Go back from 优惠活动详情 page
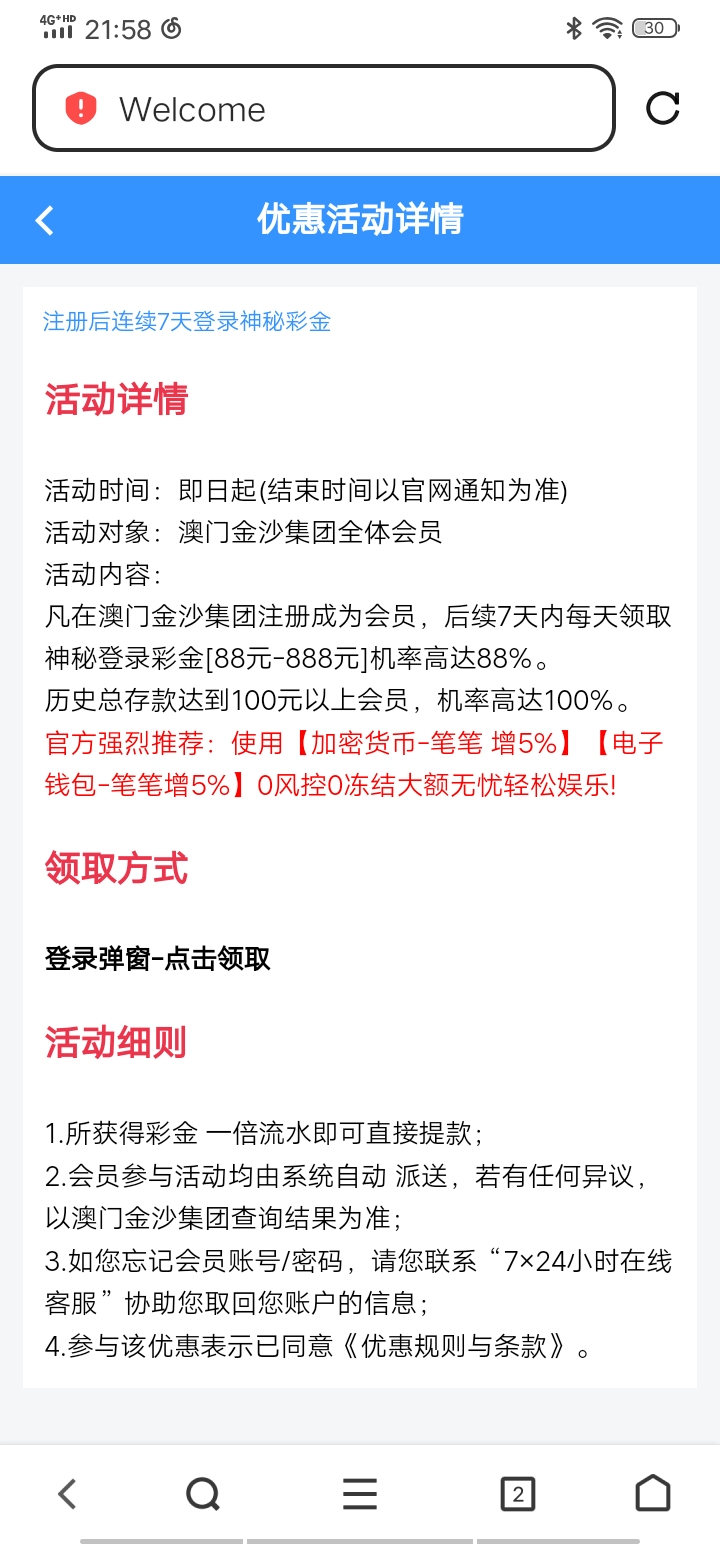The width and height of the screenshot is (720, 1544). [x=44, y=220]
